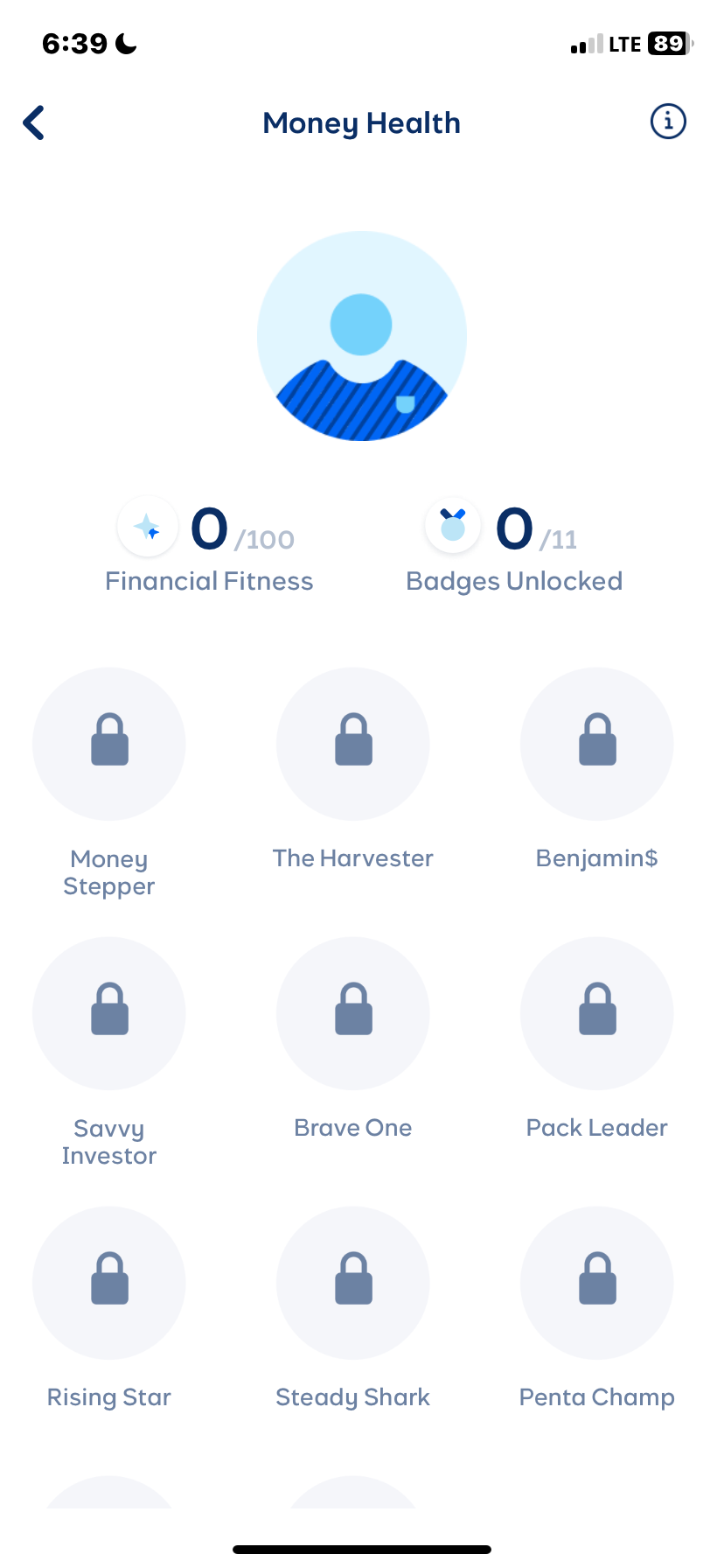Select the Penta Champ badge icon
724x1568 pixels.
(596, 1283)
